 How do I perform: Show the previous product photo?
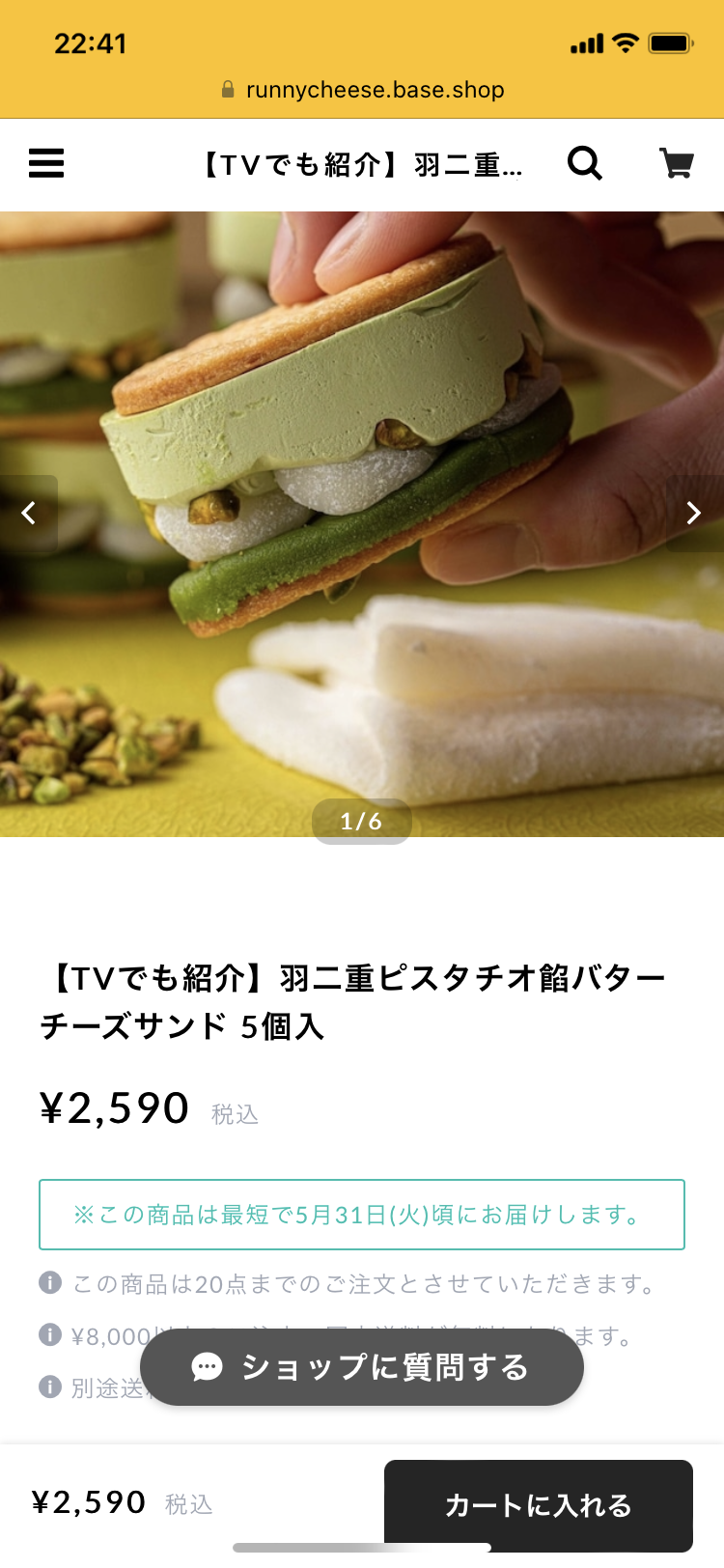[x=29, y=513]
